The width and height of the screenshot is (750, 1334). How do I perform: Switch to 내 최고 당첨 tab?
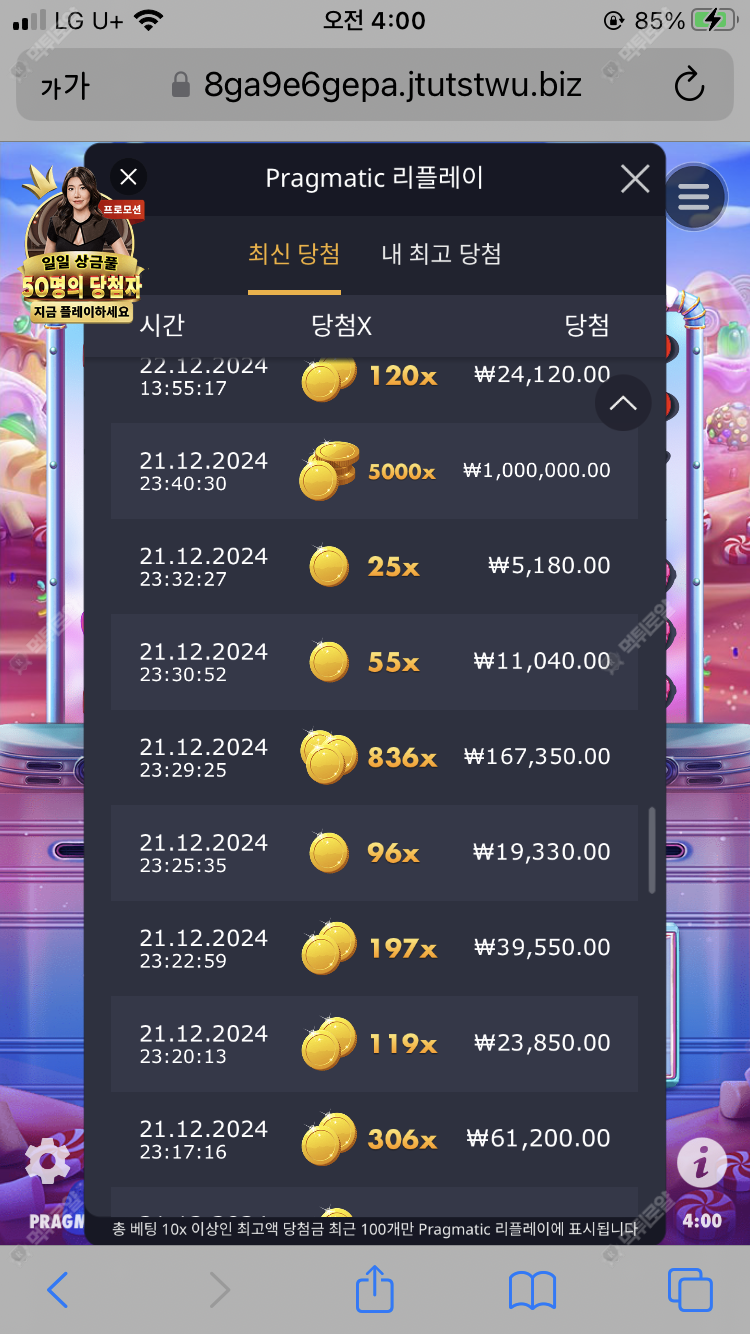pos(441,254)
